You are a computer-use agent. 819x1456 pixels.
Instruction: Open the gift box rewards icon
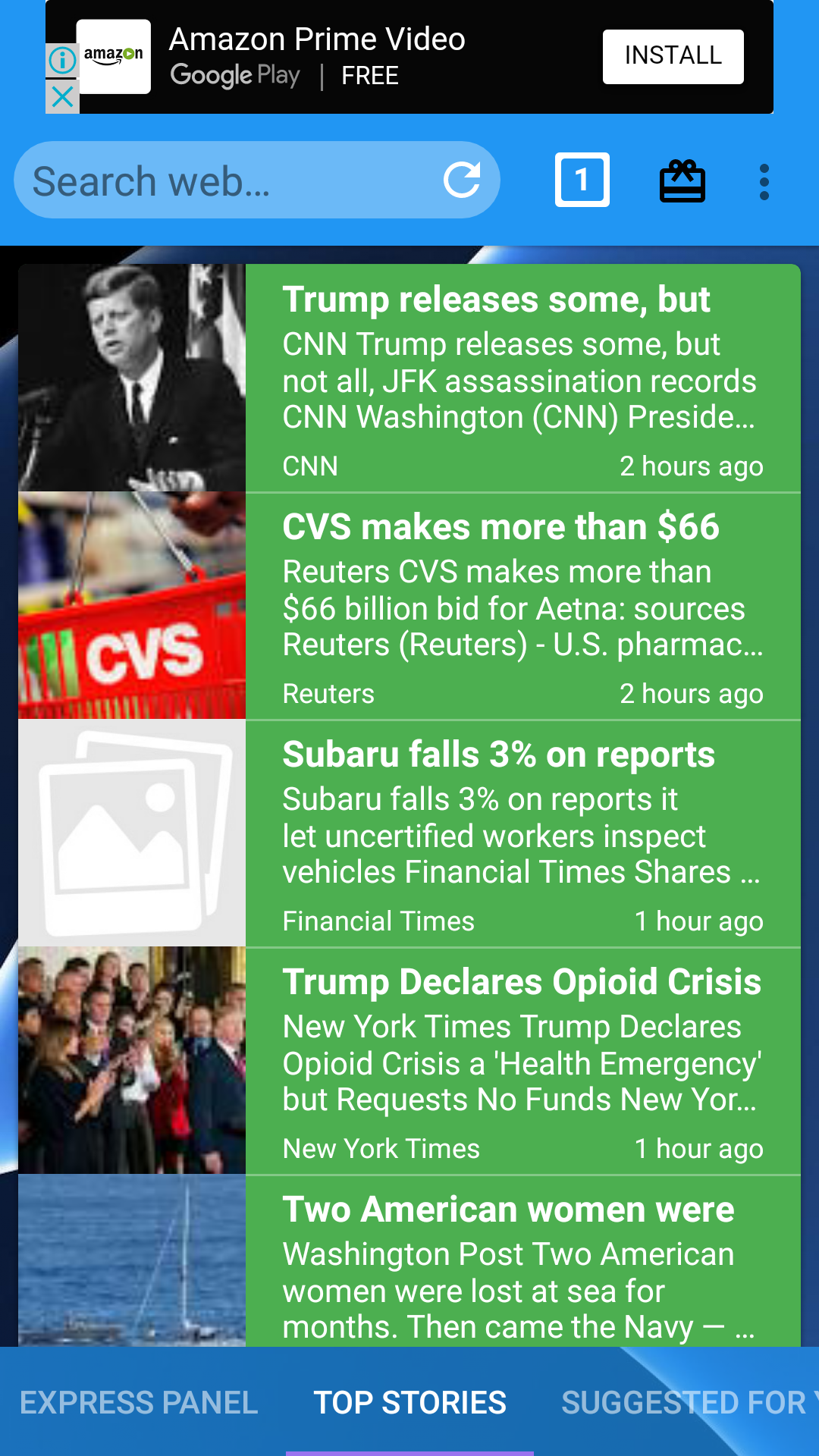[x=682, y=181]
